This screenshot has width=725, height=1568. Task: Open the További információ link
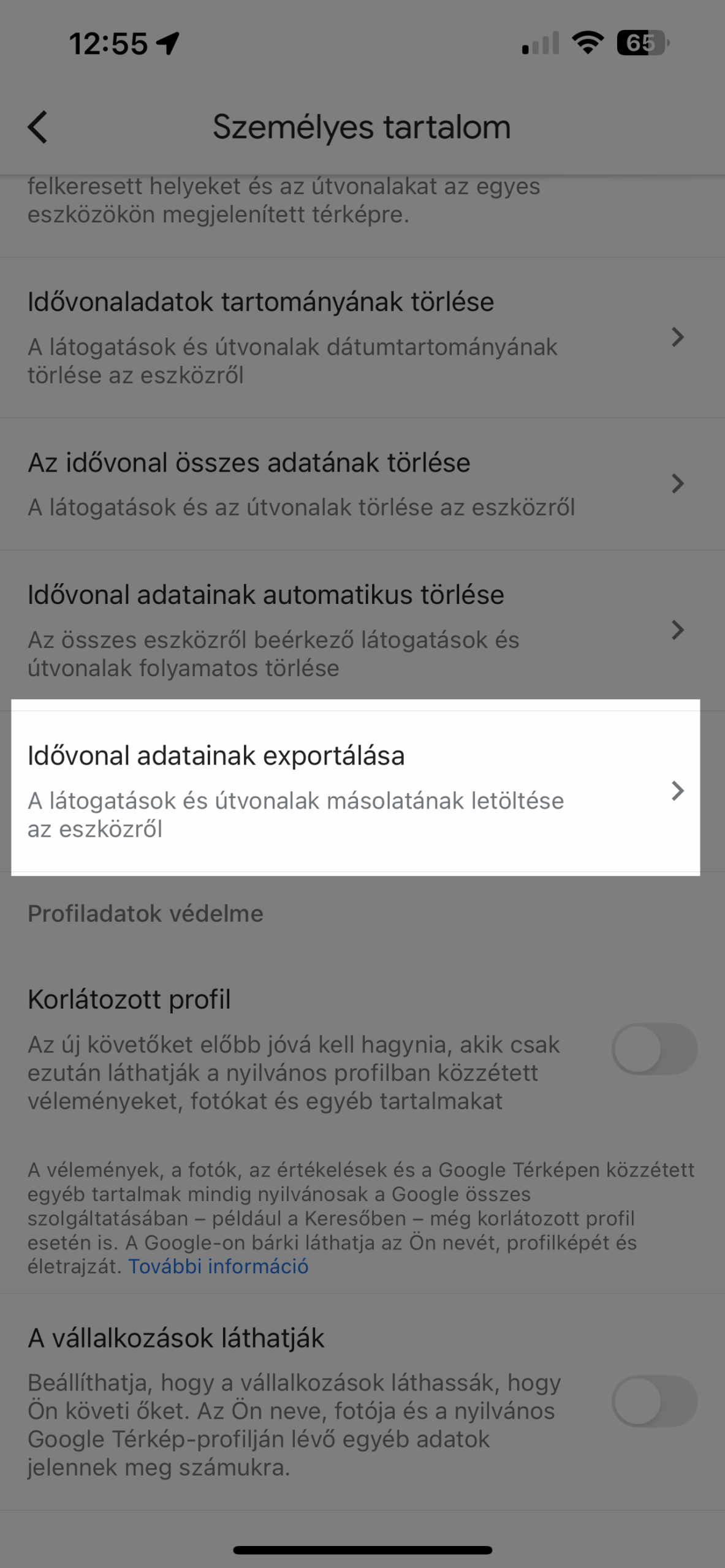(218, 1266)
